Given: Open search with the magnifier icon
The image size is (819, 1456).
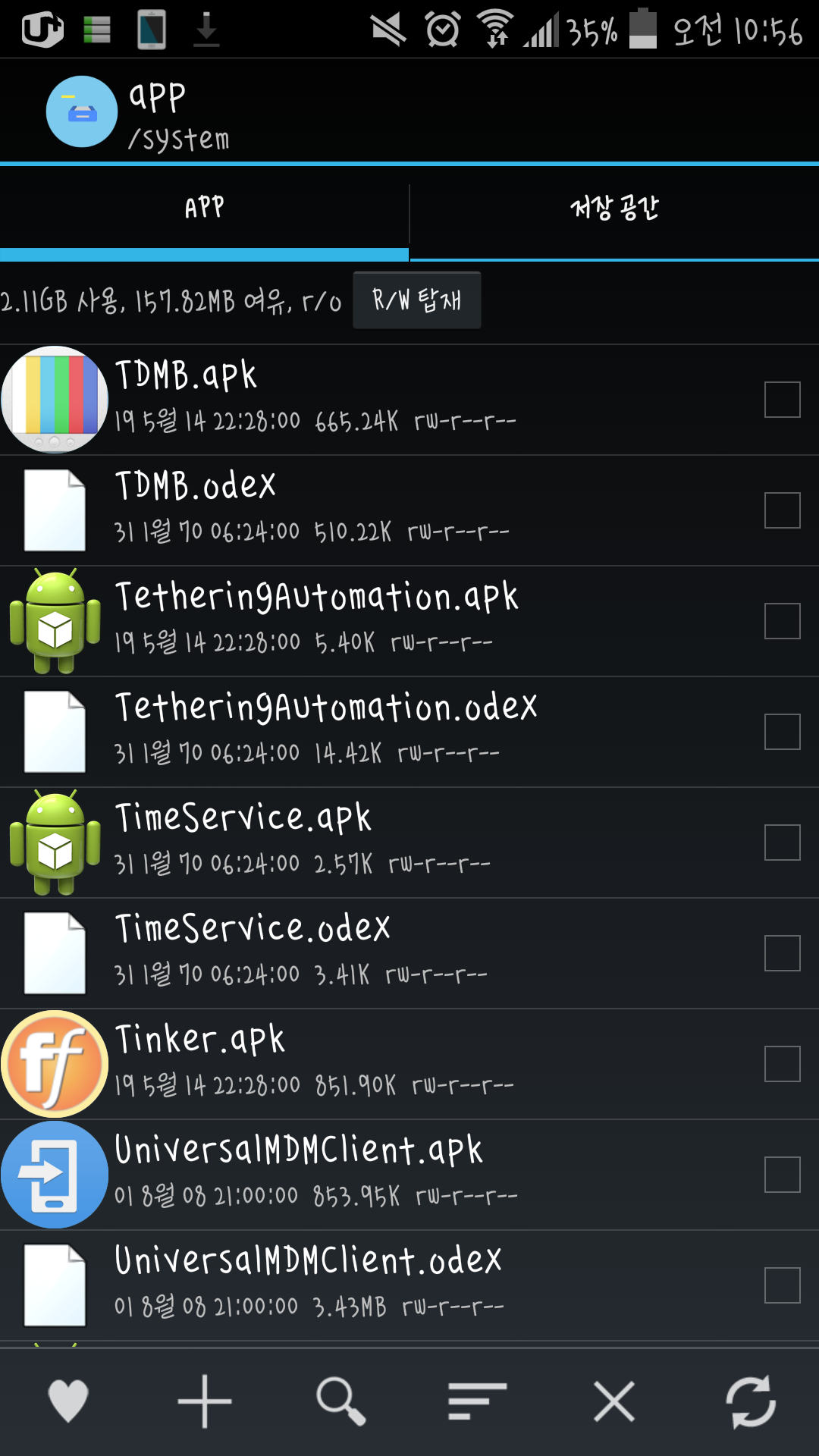Looking at the screenshot, I should [x=341, y=1401].
